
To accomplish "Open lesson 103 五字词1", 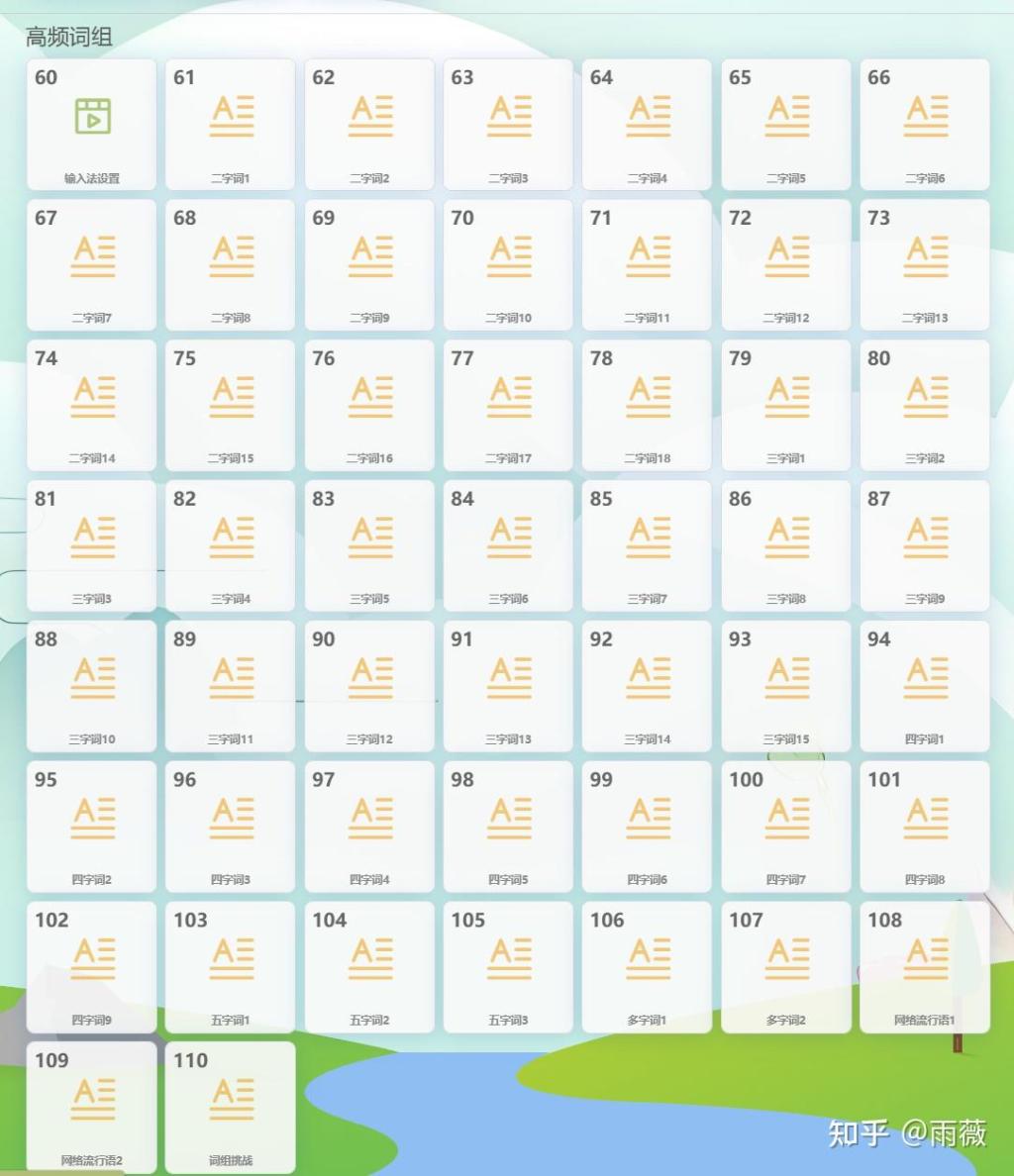I will coord(231,967).
